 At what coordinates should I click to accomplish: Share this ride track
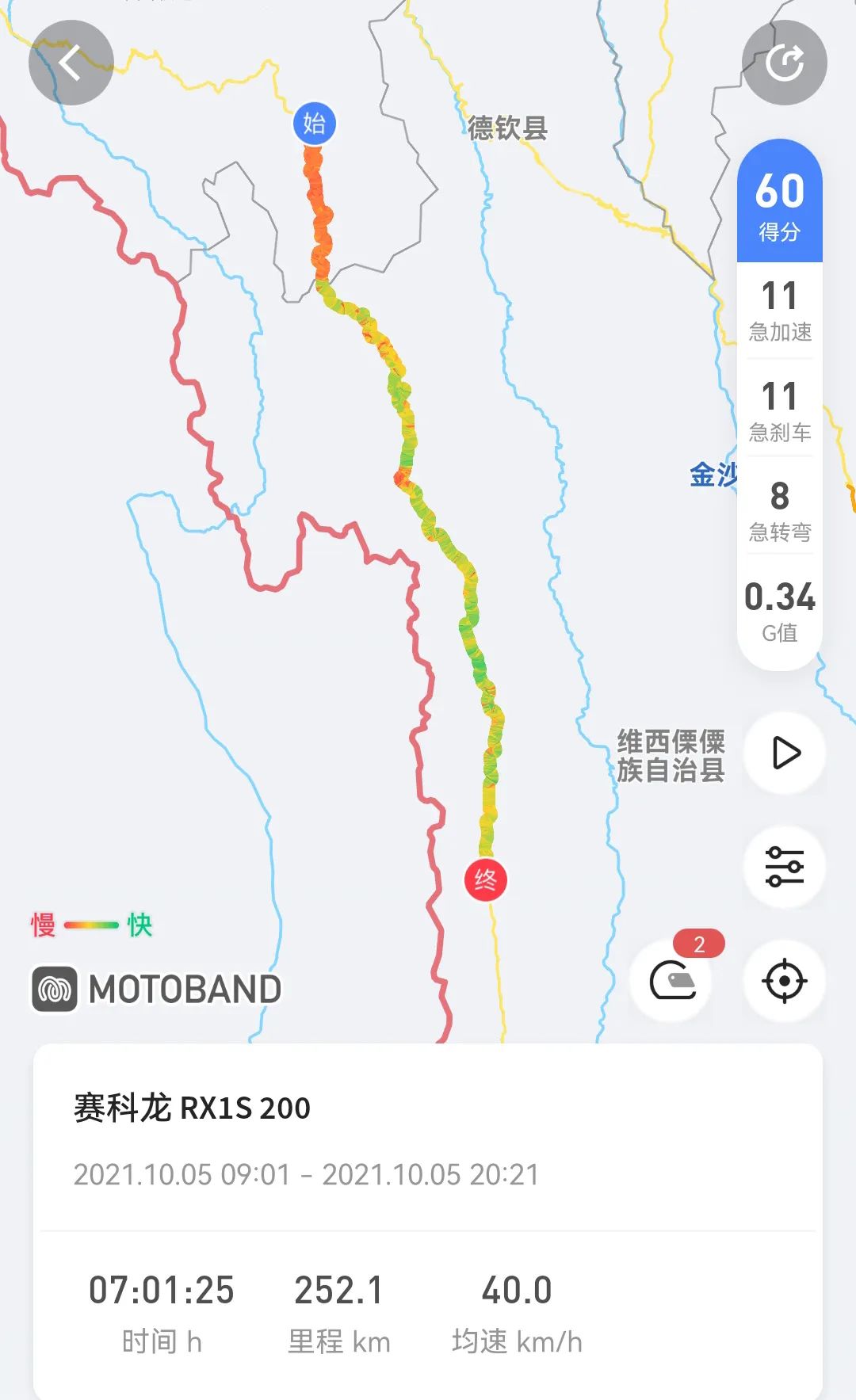click(784, 63)
